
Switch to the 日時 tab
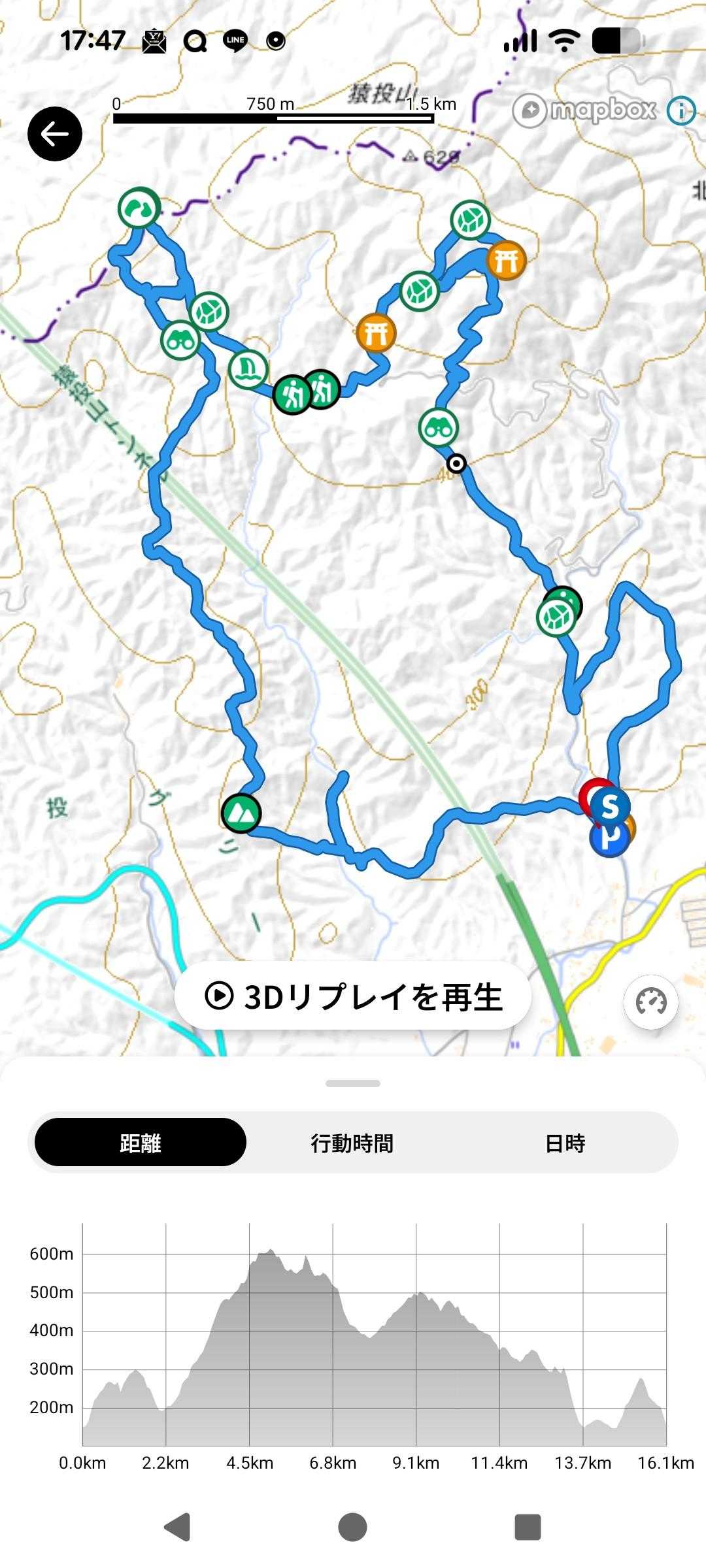[565, 1143]
